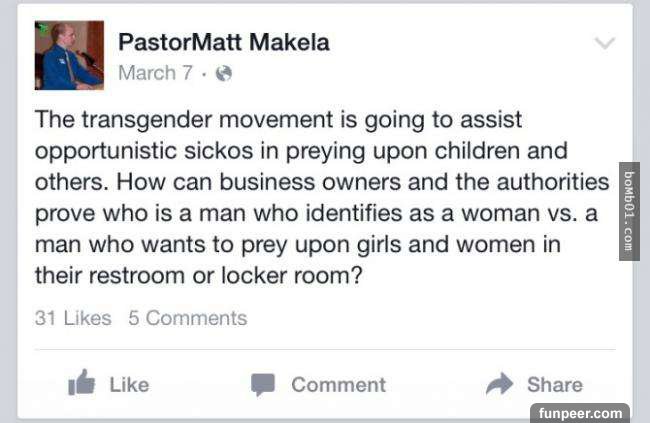Screen dimensions: 650x423
Task: Like Pastor Matt Makela's post
Action: point(108,384)
